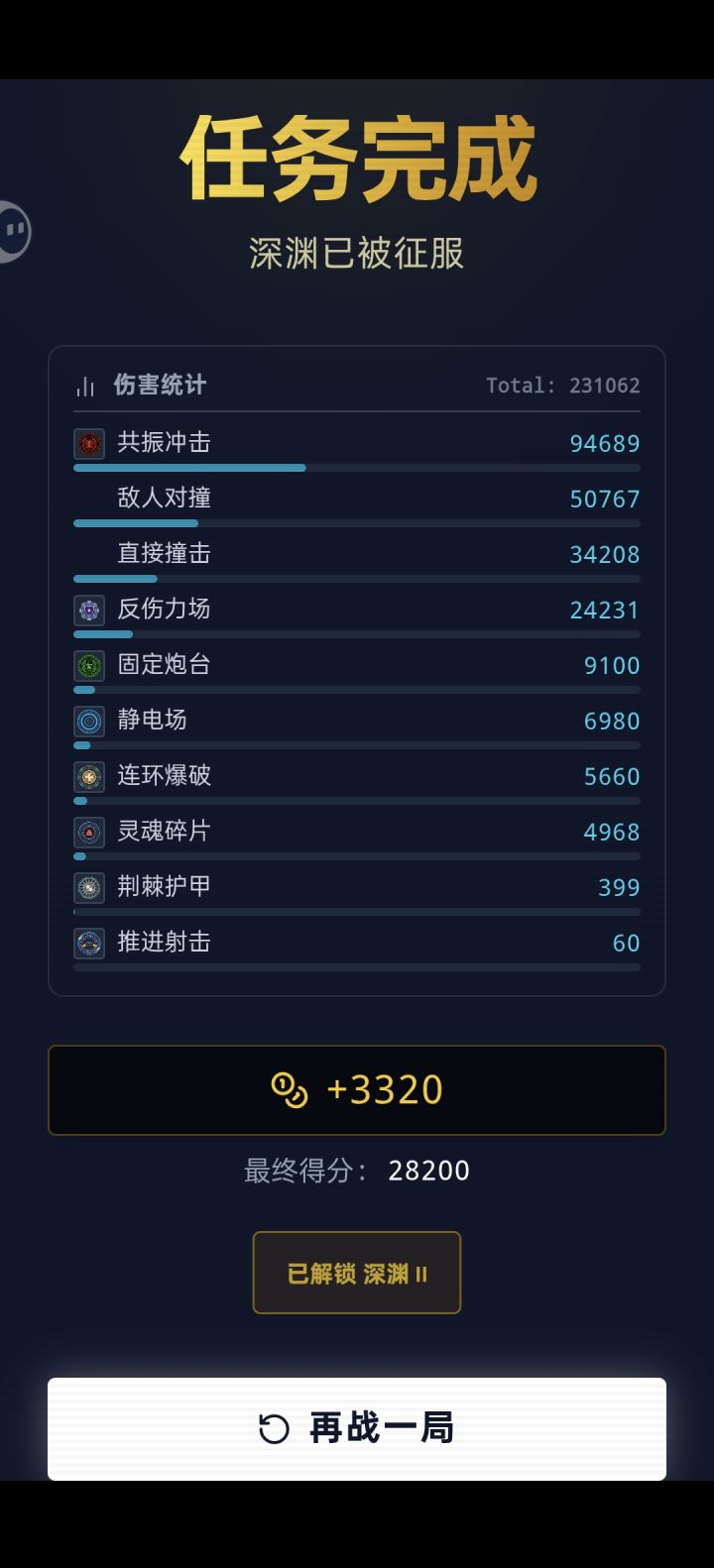This screenshot has height=1568, width=714.
Task: Select the 静电场 skill icon
Action: click(x=89, y=722)
